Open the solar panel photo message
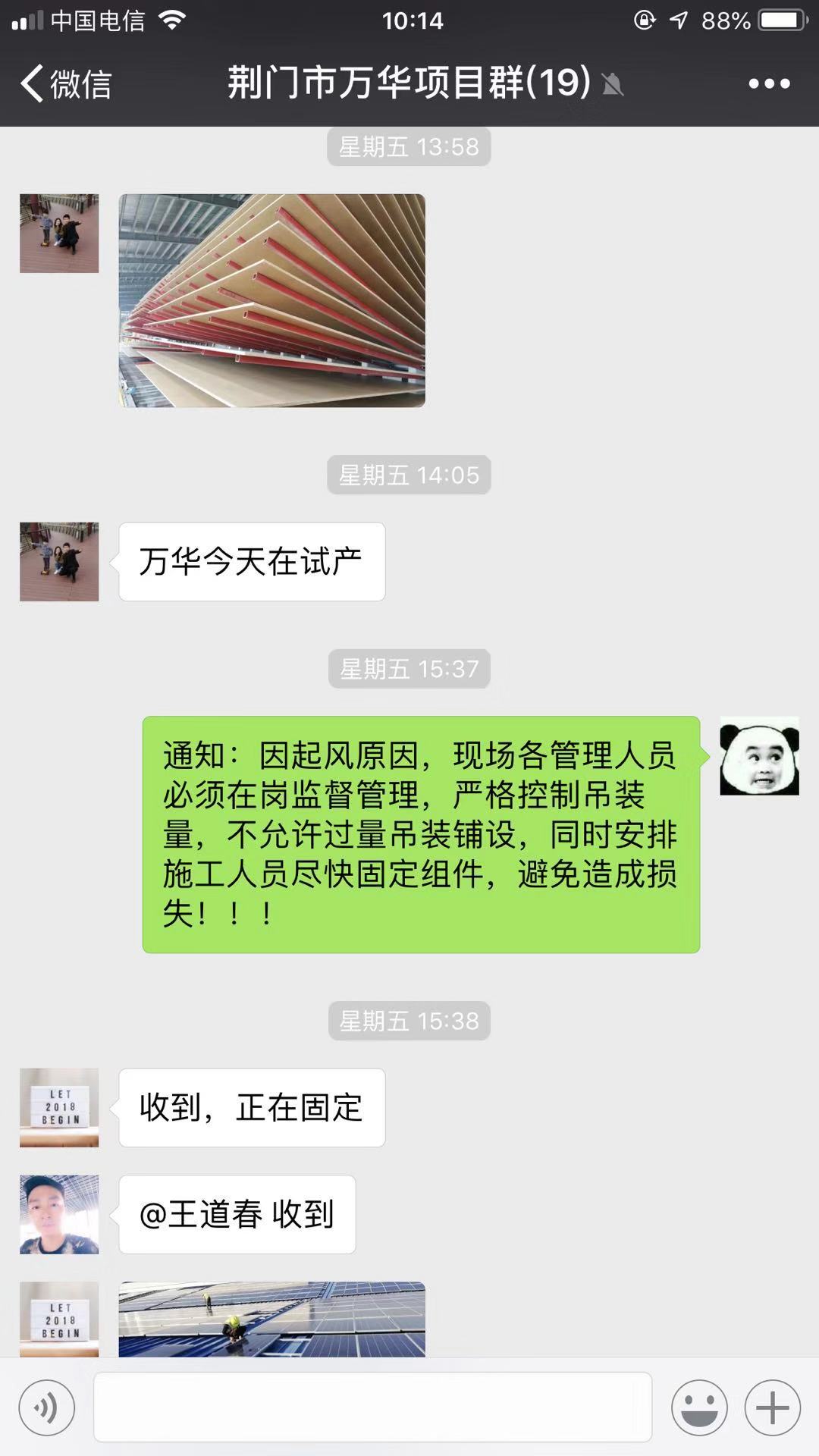The image size is (819, 1456). [271, 1319]
